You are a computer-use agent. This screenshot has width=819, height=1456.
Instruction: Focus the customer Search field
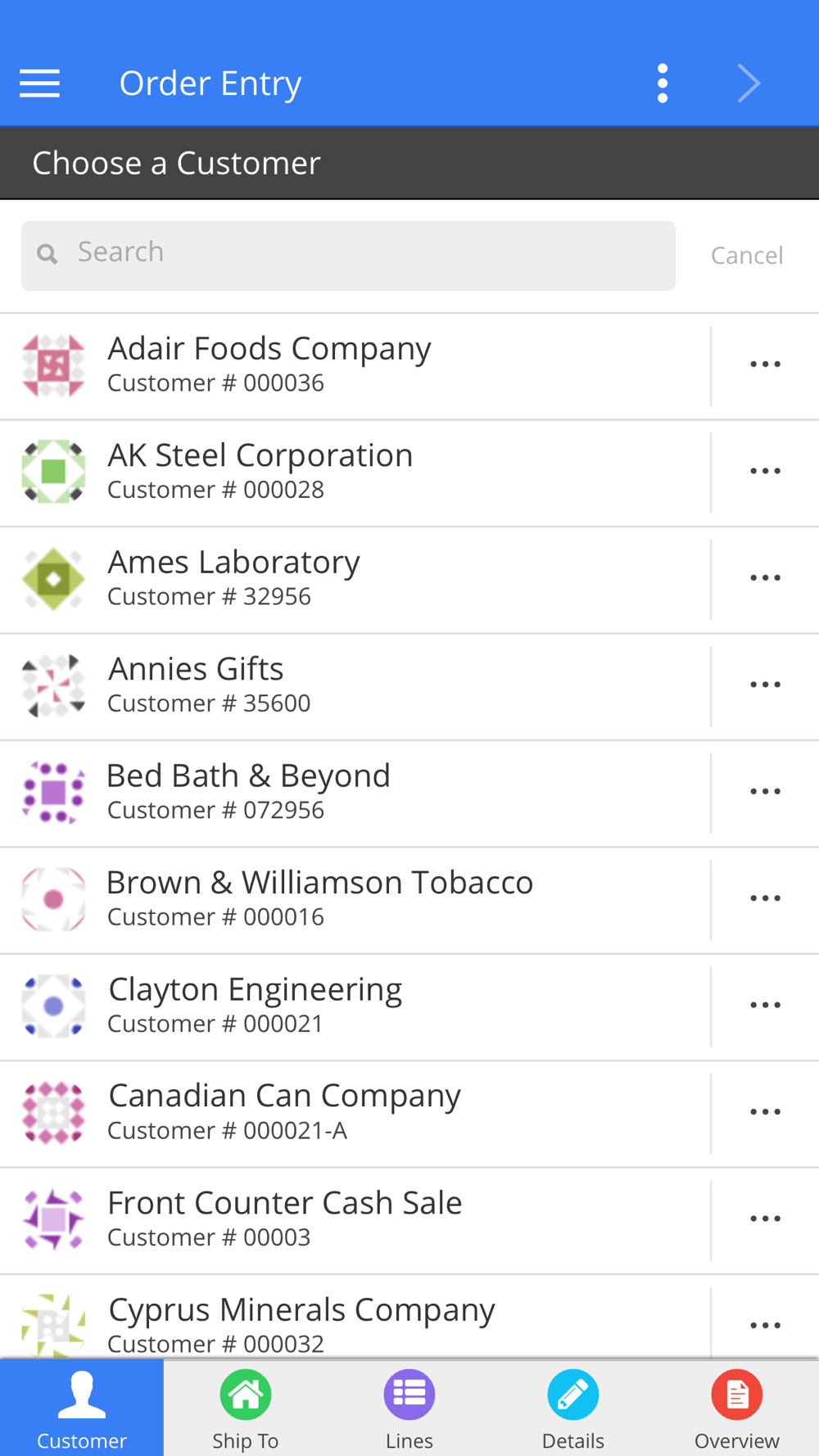[348, 255]
